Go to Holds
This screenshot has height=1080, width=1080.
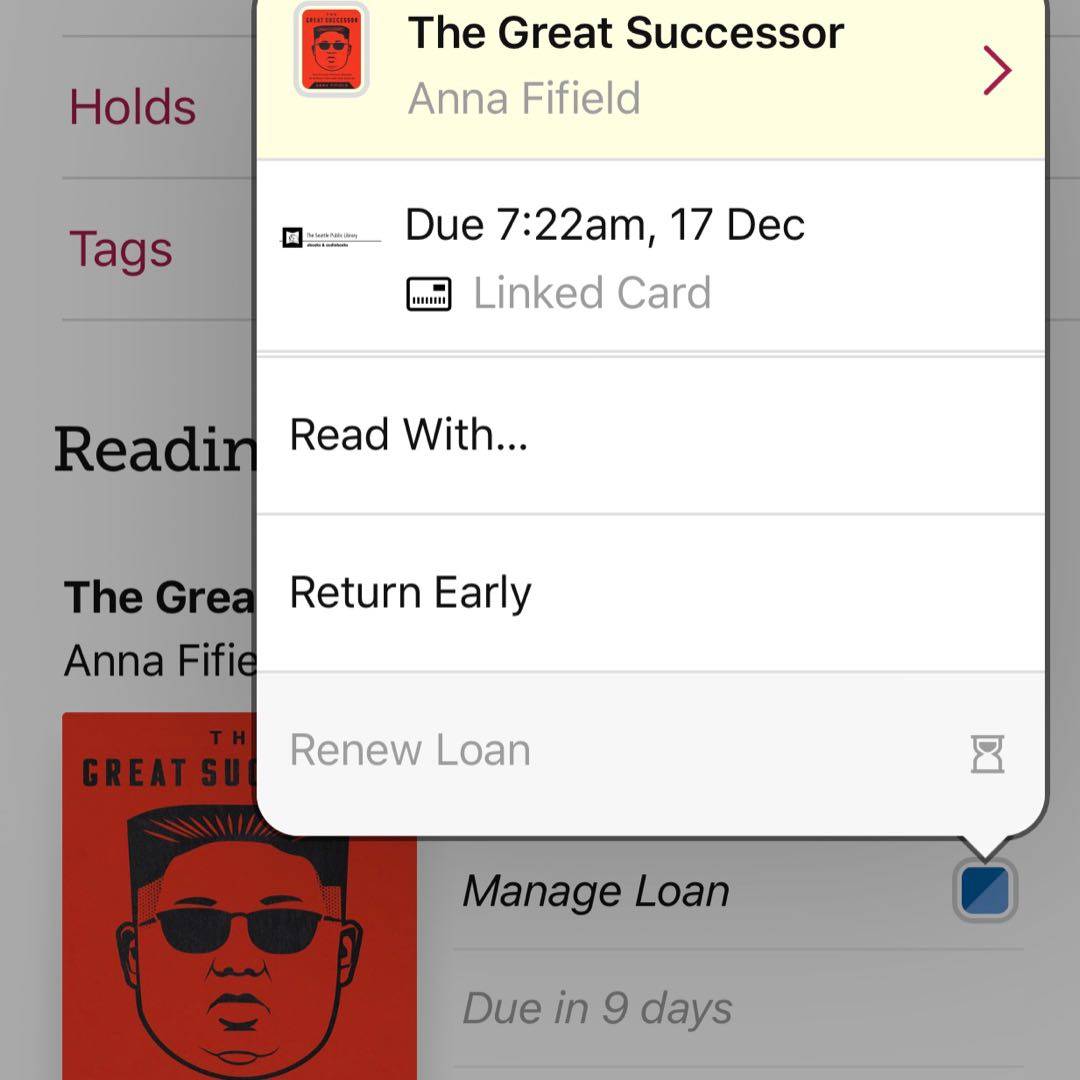(133, 107)
